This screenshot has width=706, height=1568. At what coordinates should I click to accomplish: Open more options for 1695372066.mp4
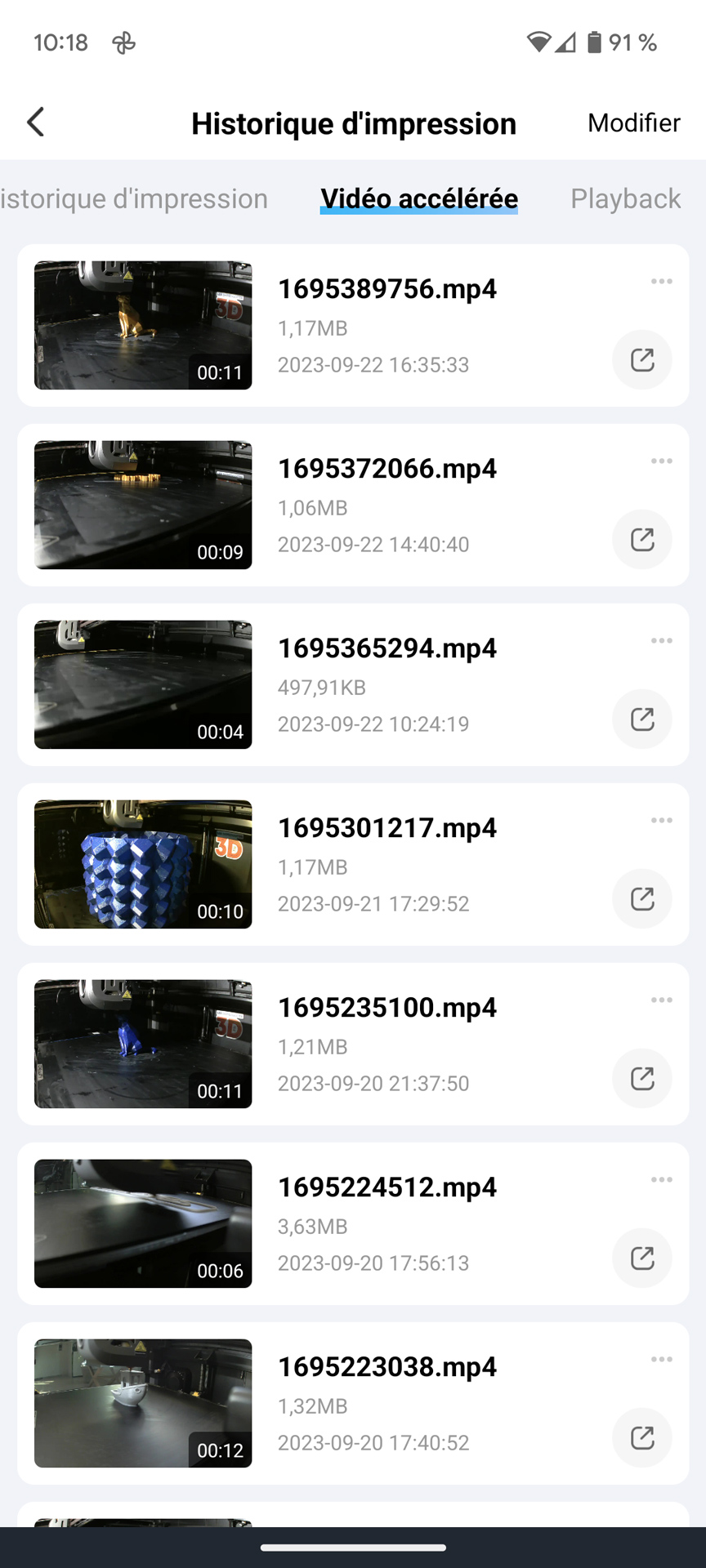pyautogui.click(x=661, y=461)
